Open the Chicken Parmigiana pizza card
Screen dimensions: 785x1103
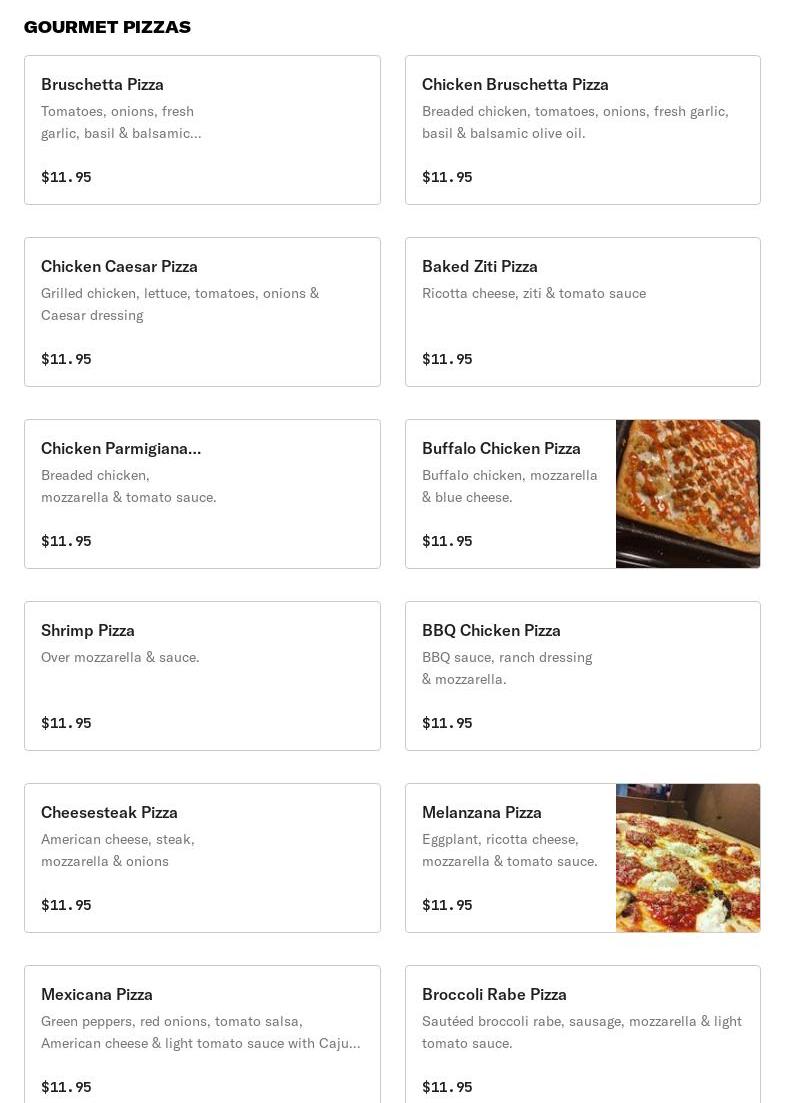(x=202, y=494)
